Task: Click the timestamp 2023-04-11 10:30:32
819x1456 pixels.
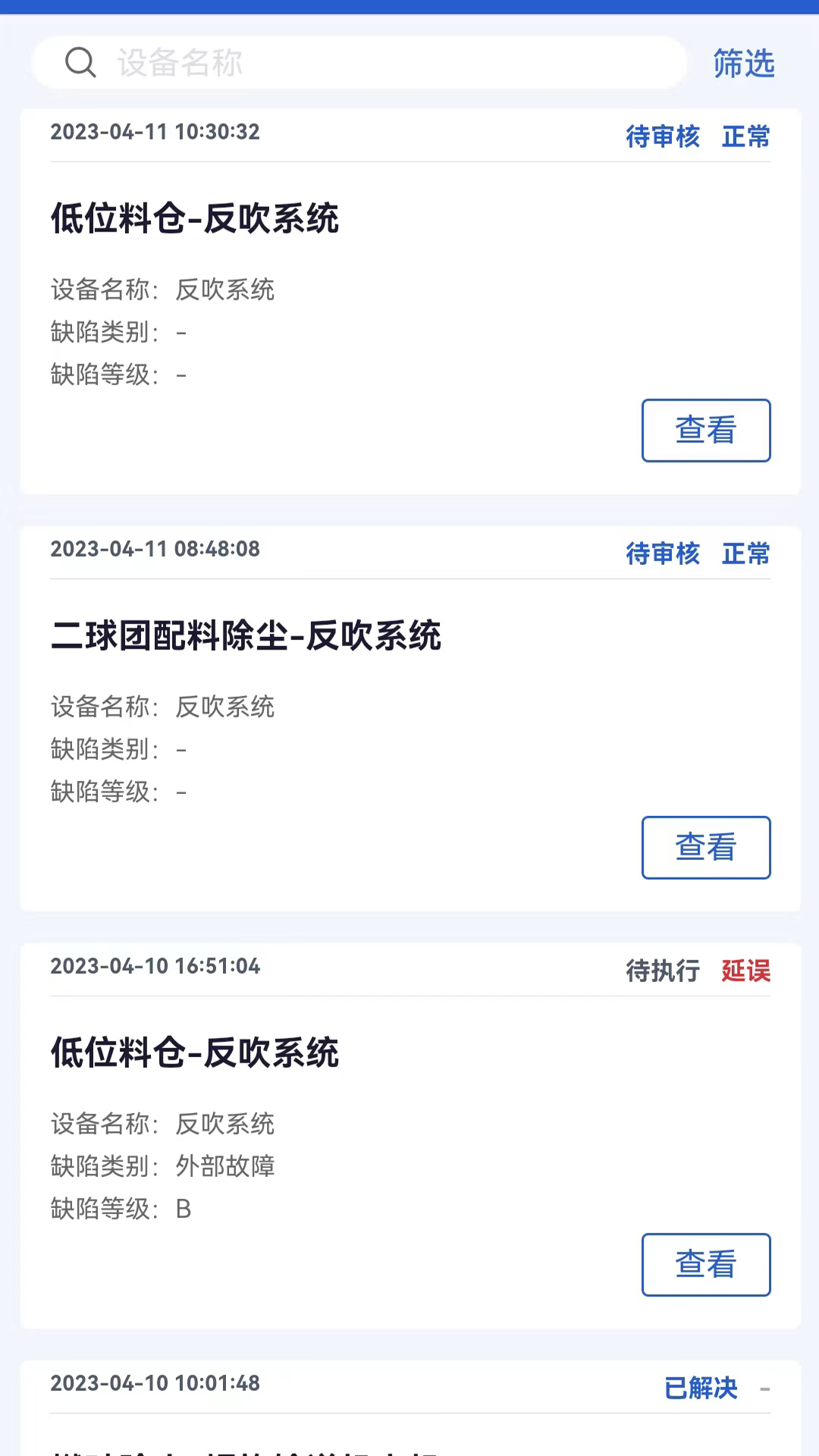Action: pyautogui.click(x=155, y=131)
